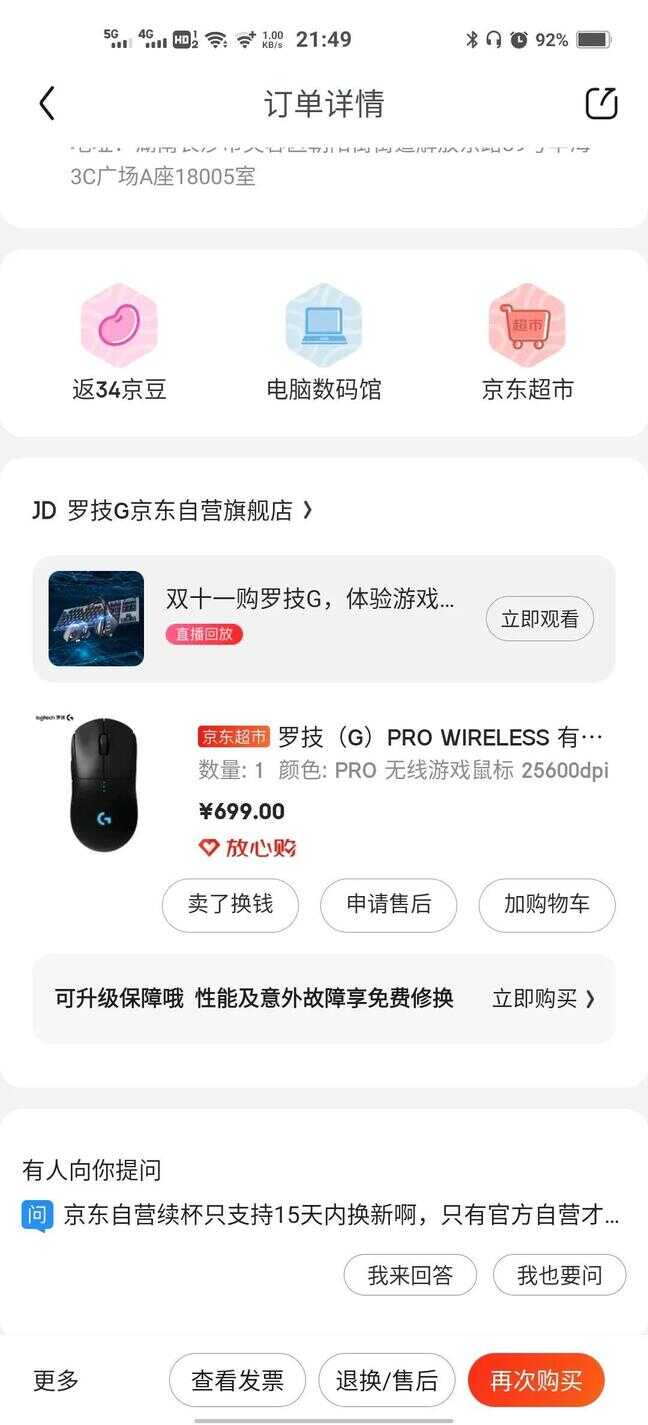Tap 申请售后 for after-sales service
The height and width of the screenshot is (1425, 648).
(388, 905)
